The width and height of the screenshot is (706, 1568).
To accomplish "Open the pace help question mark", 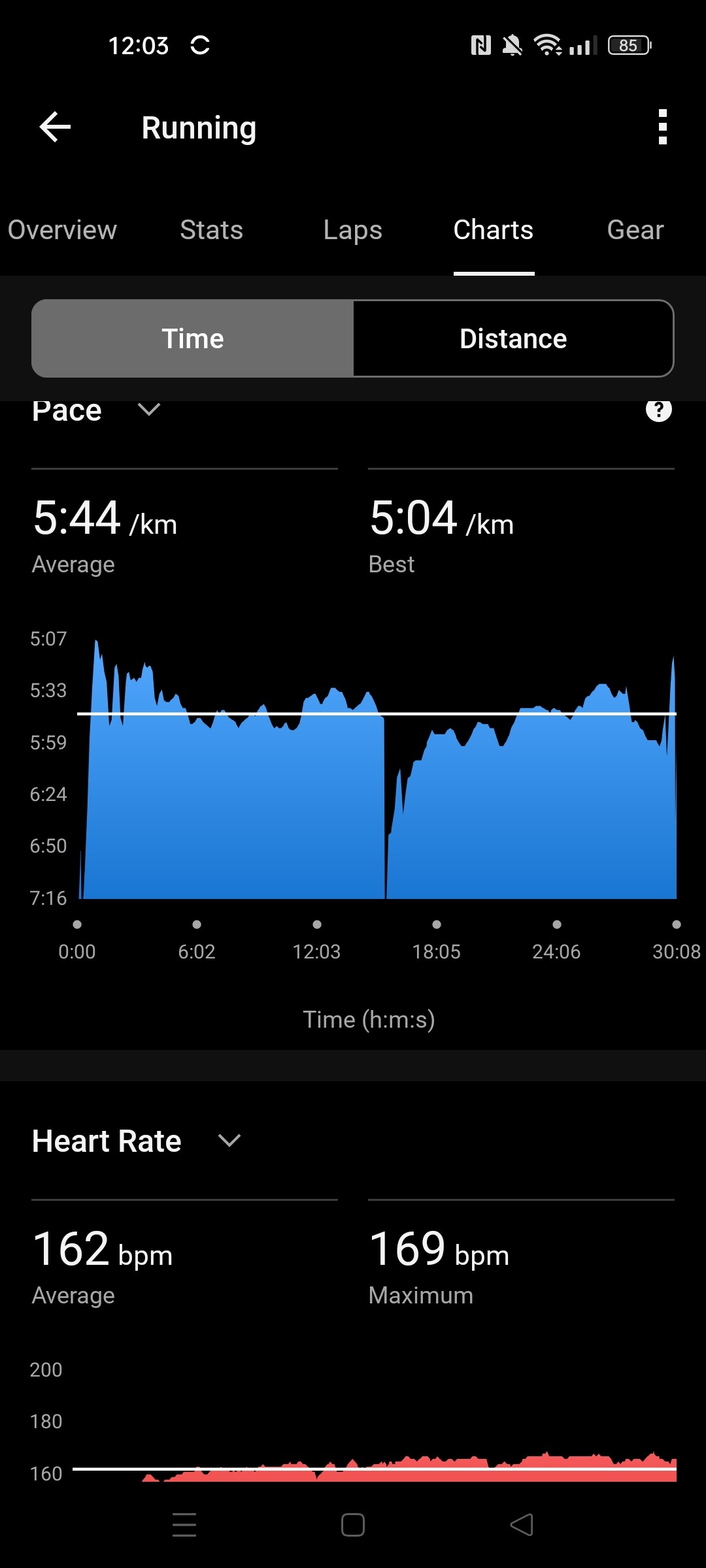I will [x=658, y=410].
